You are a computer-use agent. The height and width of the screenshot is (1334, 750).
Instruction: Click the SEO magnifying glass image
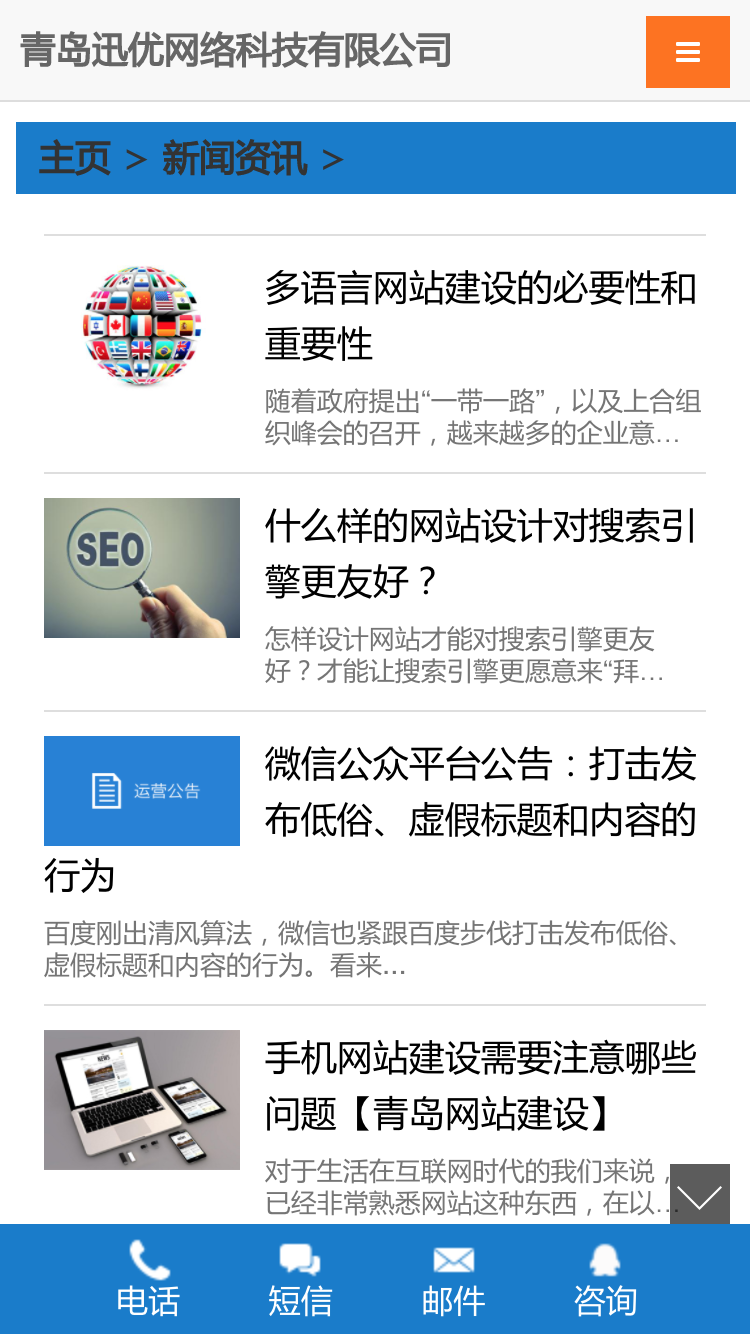pos(141,567)
